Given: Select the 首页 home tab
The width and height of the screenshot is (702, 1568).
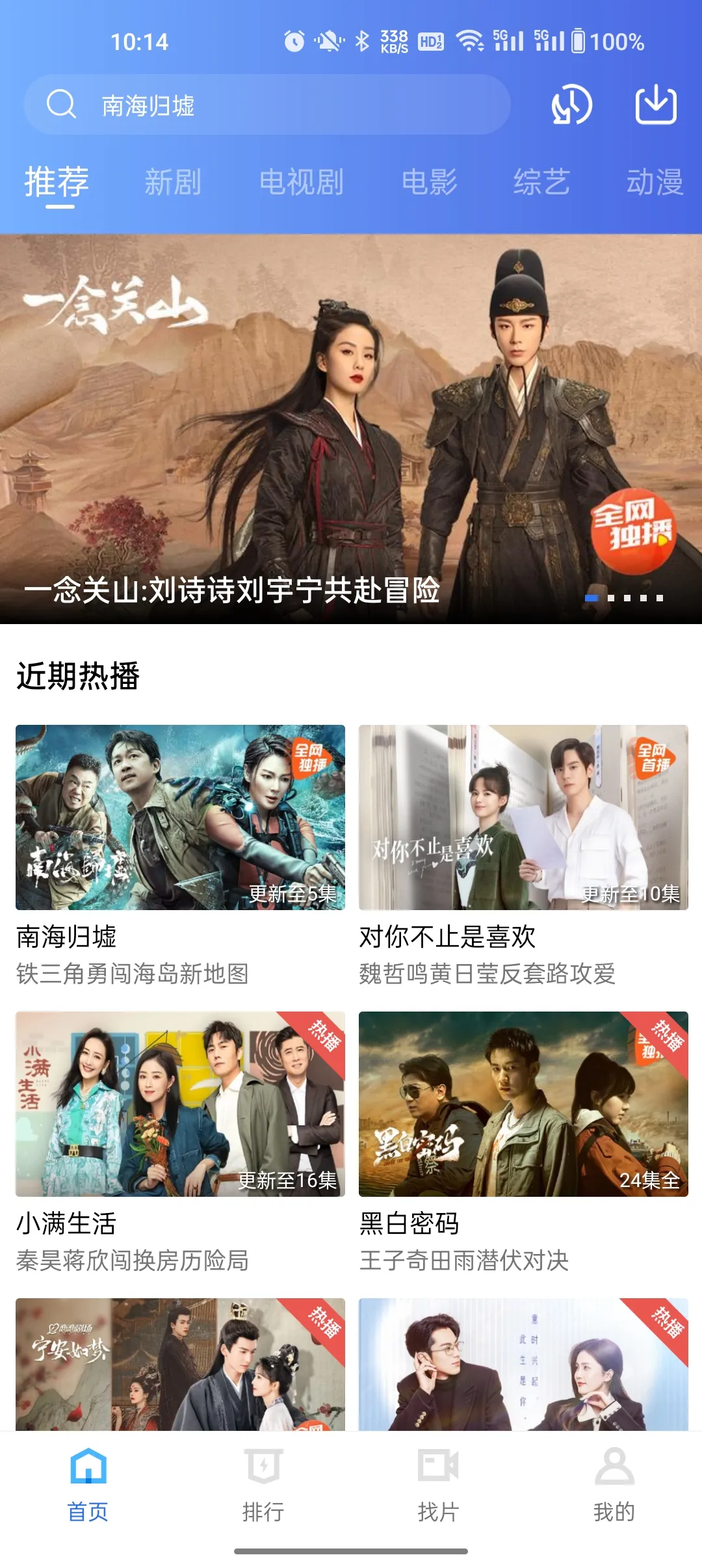Looking at the screenshot, I should pyautogui.click(x=88, y=1485).
